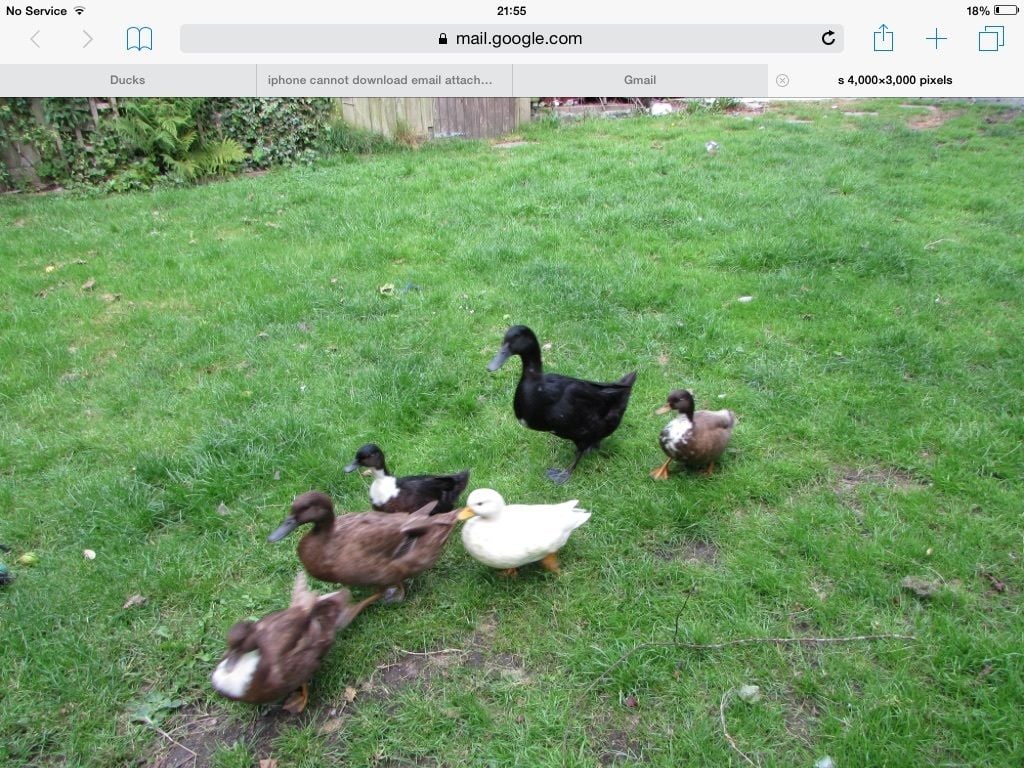Go back to the previous page
This screenshot has width=1024, height=768.
(x=35, y=39)
